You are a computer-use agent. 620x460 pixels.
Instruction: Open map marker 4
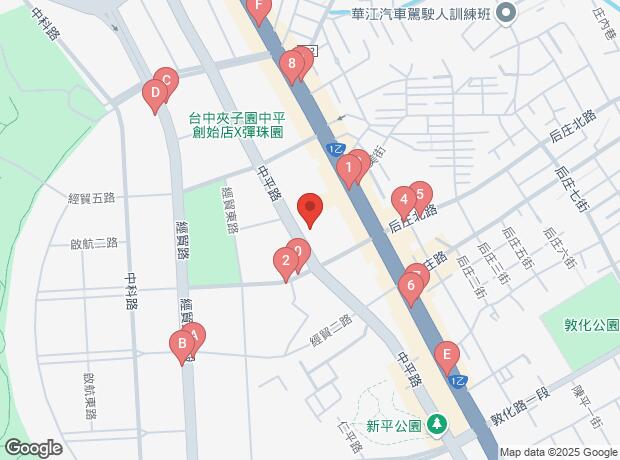pos(401,199)
